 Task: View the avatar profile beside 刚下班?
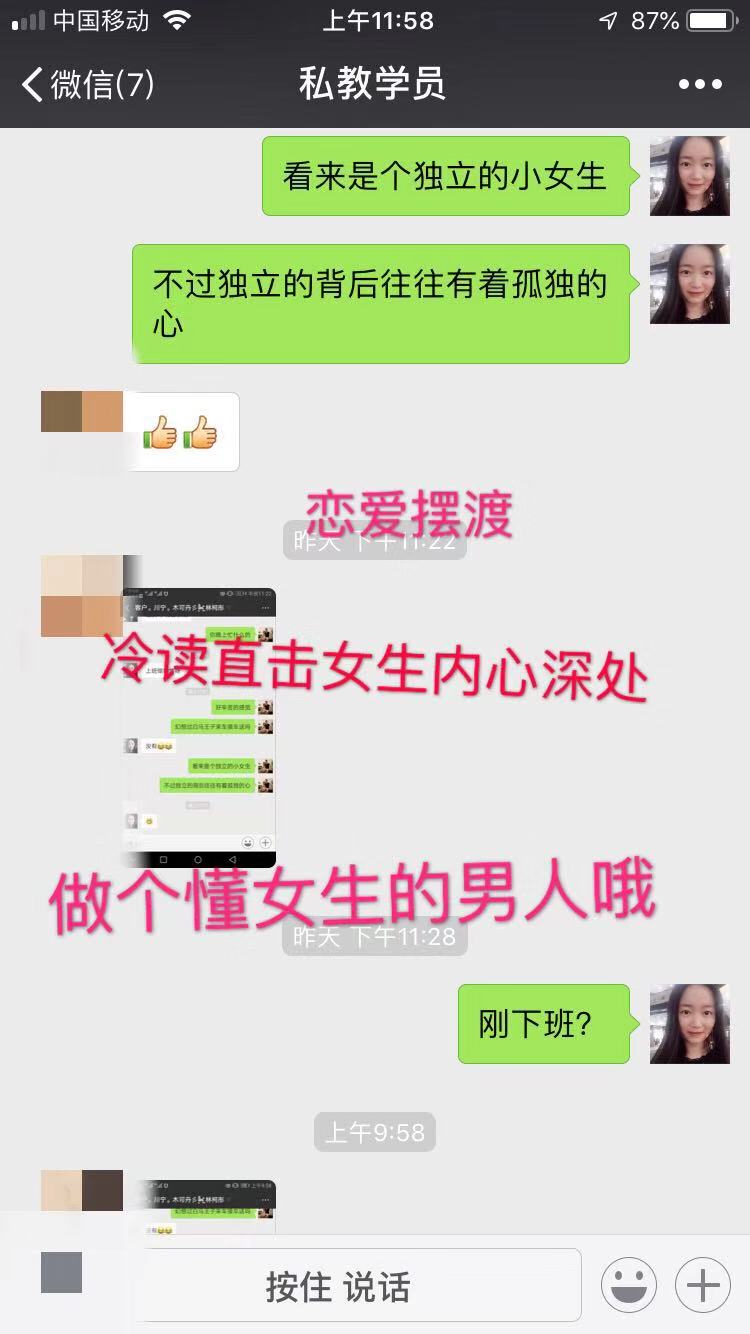tap(689, 1023)
